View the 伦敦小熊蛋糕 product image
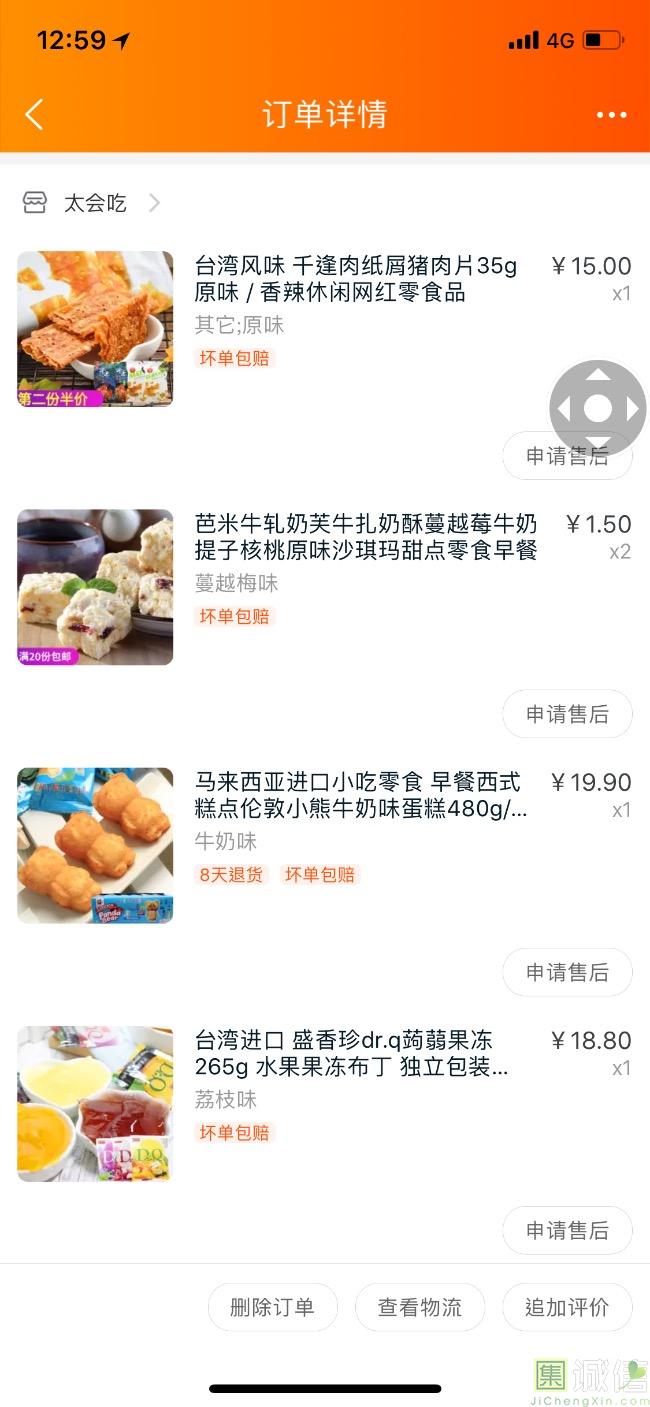 coord(95,845)
